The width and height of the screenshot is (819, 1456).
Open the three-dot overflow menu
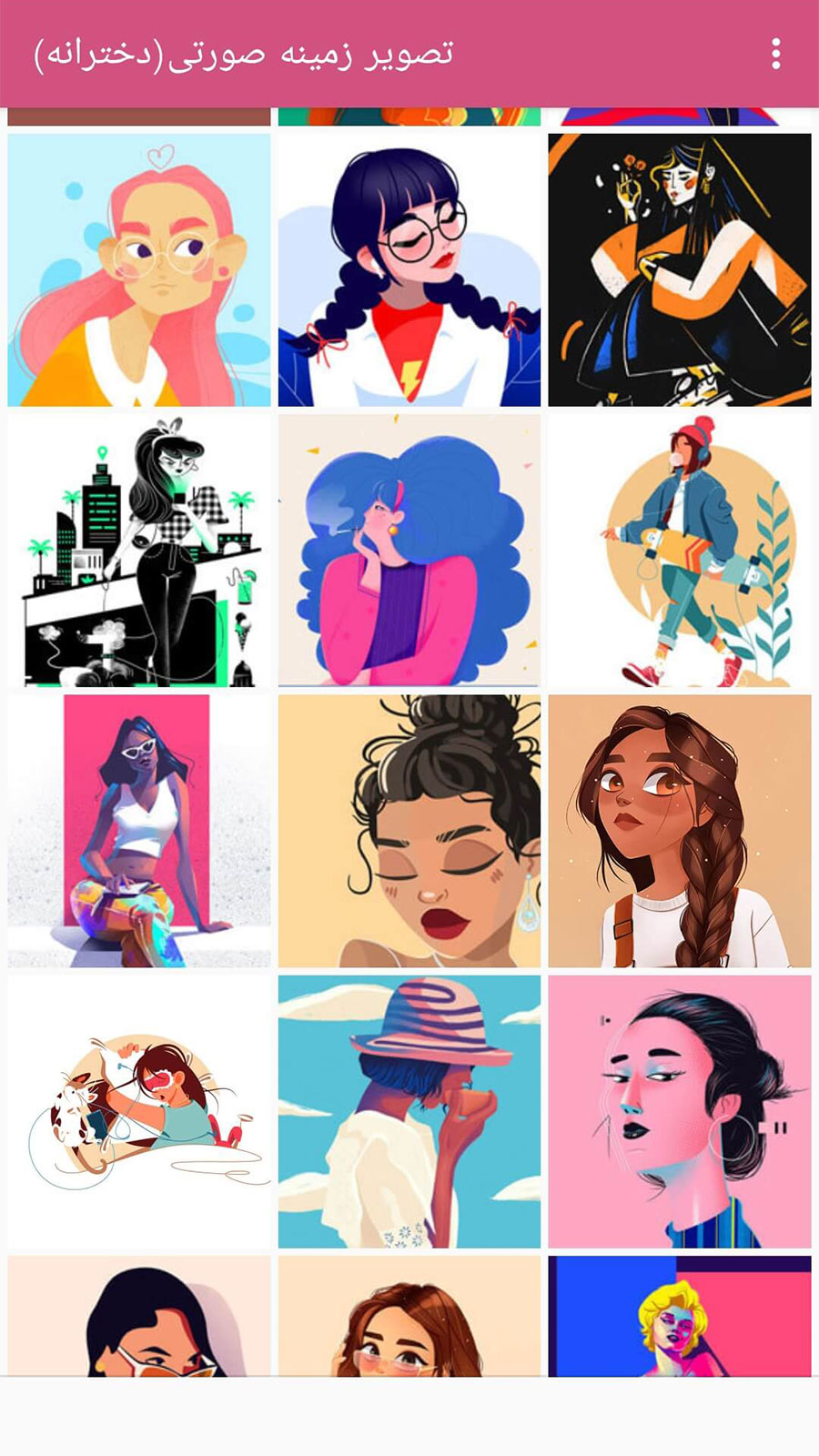point(775,55)
